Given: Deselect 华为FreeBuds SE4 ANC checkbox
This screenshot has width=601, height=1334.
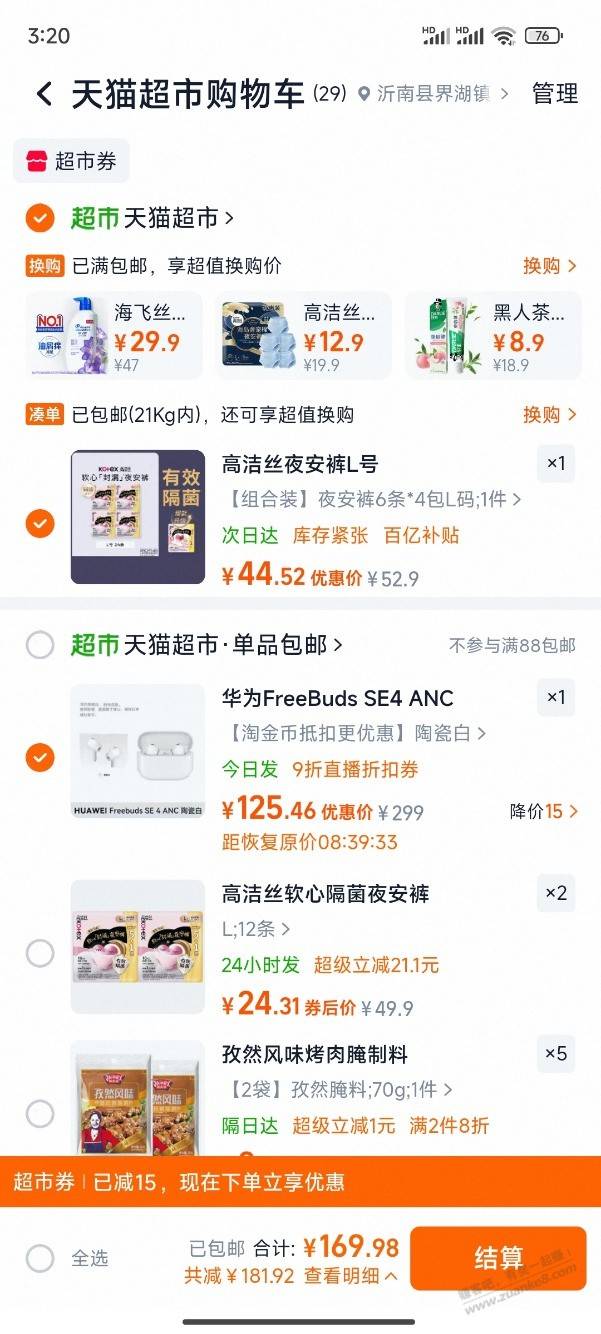Looking at the screenshot, I should point(40,758).
